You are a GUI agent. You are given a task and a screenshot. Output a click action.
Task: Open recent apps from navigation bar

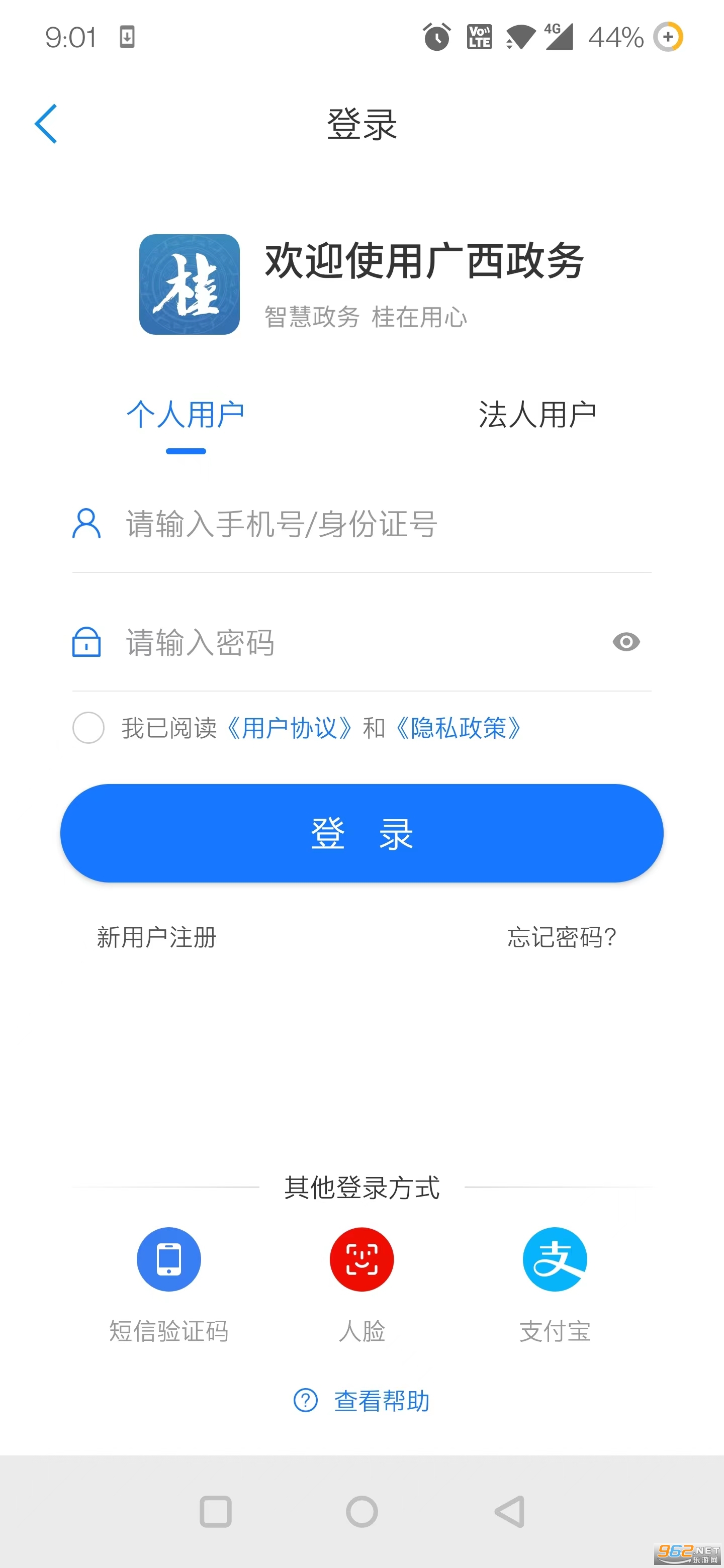click(216, 1511)
